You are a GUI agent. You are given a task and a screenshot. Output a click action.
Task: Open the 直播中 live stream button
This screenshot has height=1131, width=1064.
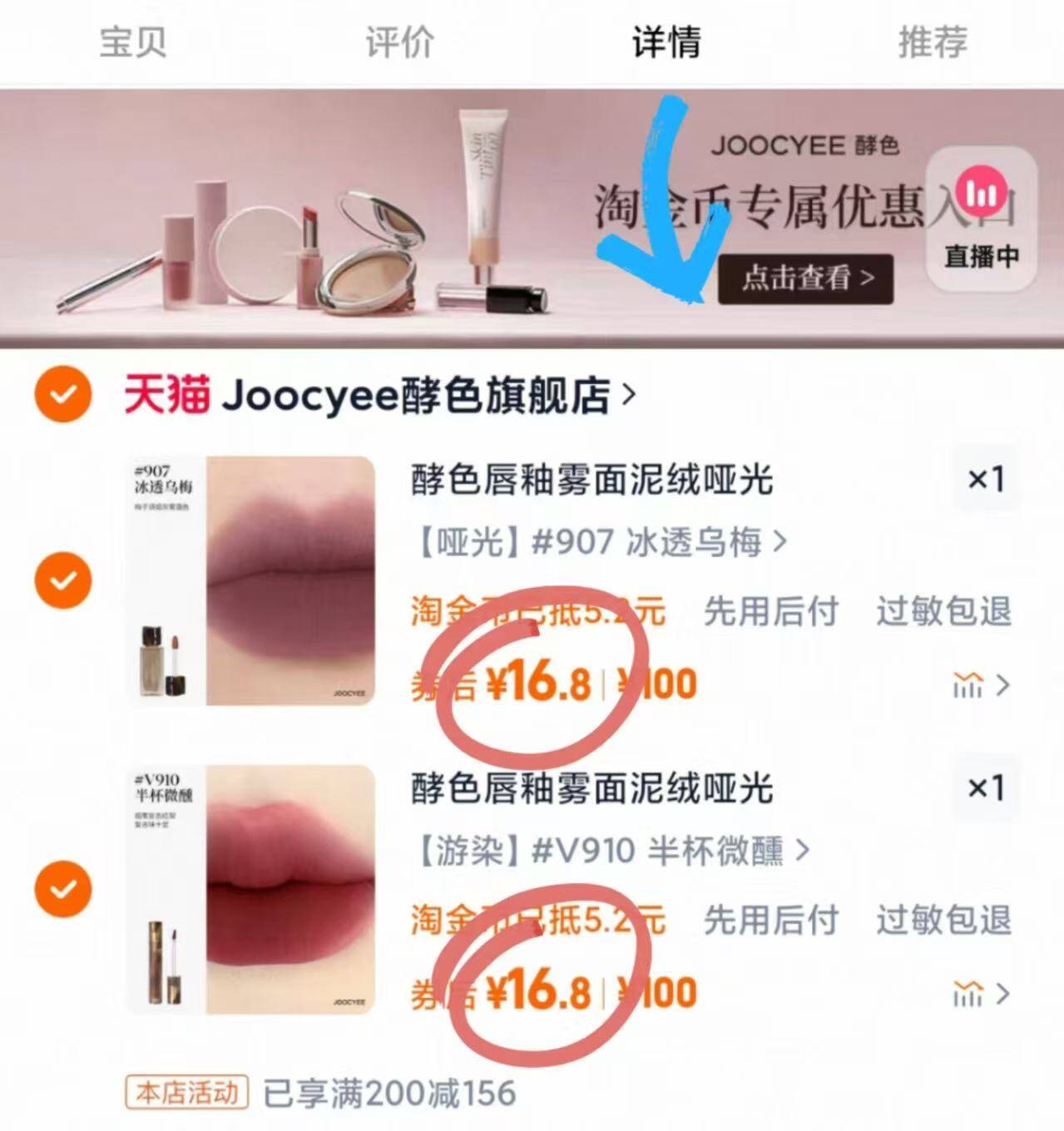[982, 220]
